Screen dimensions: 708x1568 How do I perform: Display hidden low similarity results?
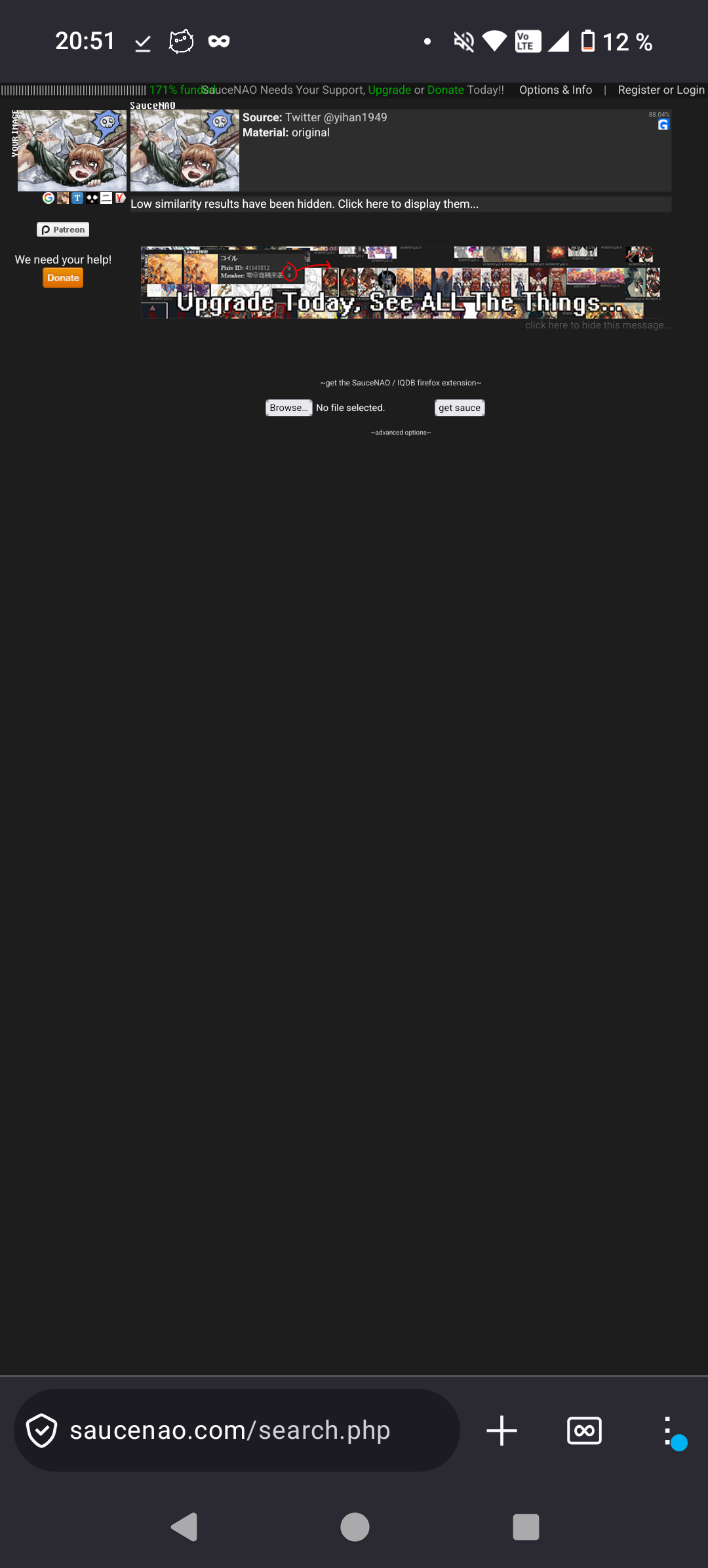click(304, 204)
